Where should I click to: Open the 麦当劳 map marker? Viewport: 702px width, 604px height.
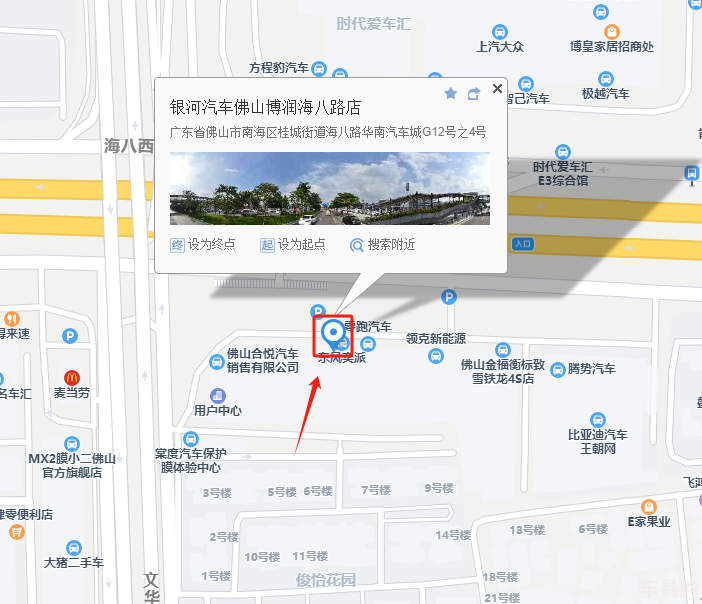click(71, 377)
